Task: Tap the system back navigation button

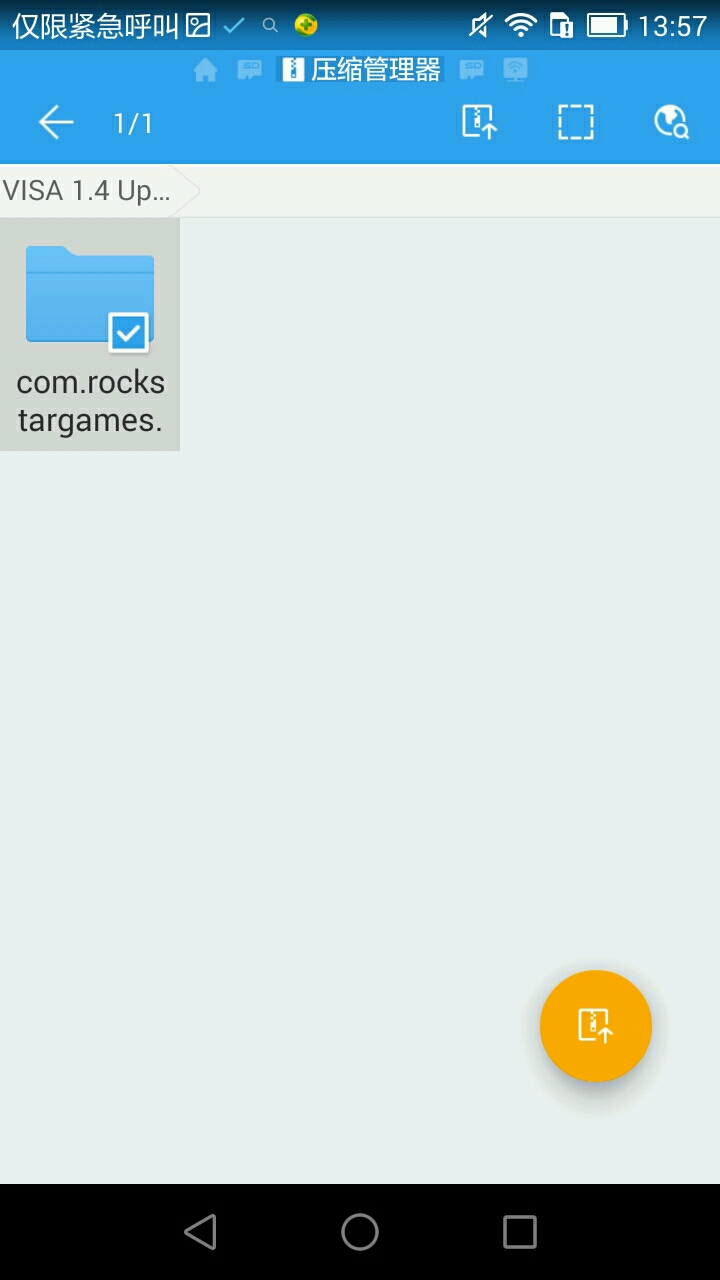Action: point(200,1232)
